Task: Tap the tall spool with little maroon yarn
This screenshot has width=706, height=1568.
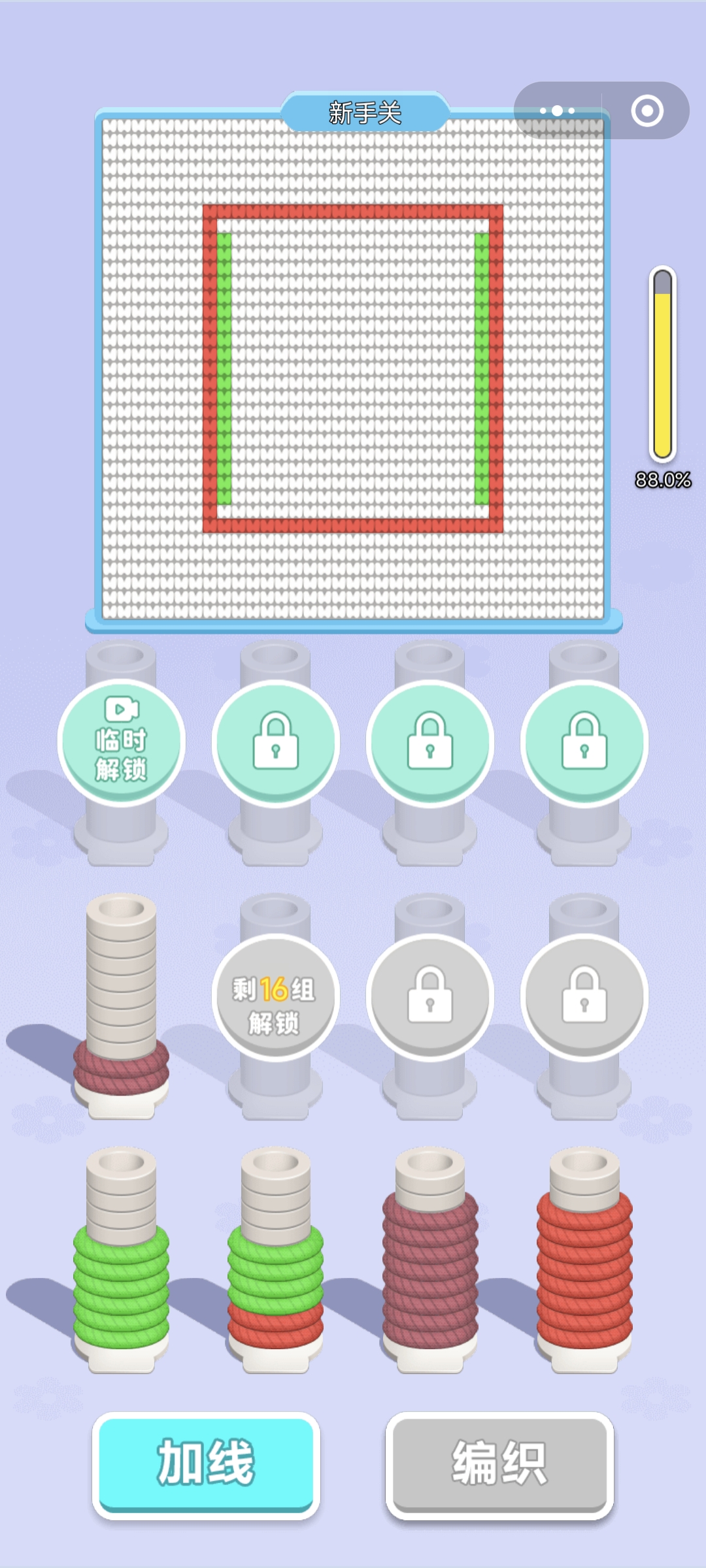Action: click(122, 1006)
